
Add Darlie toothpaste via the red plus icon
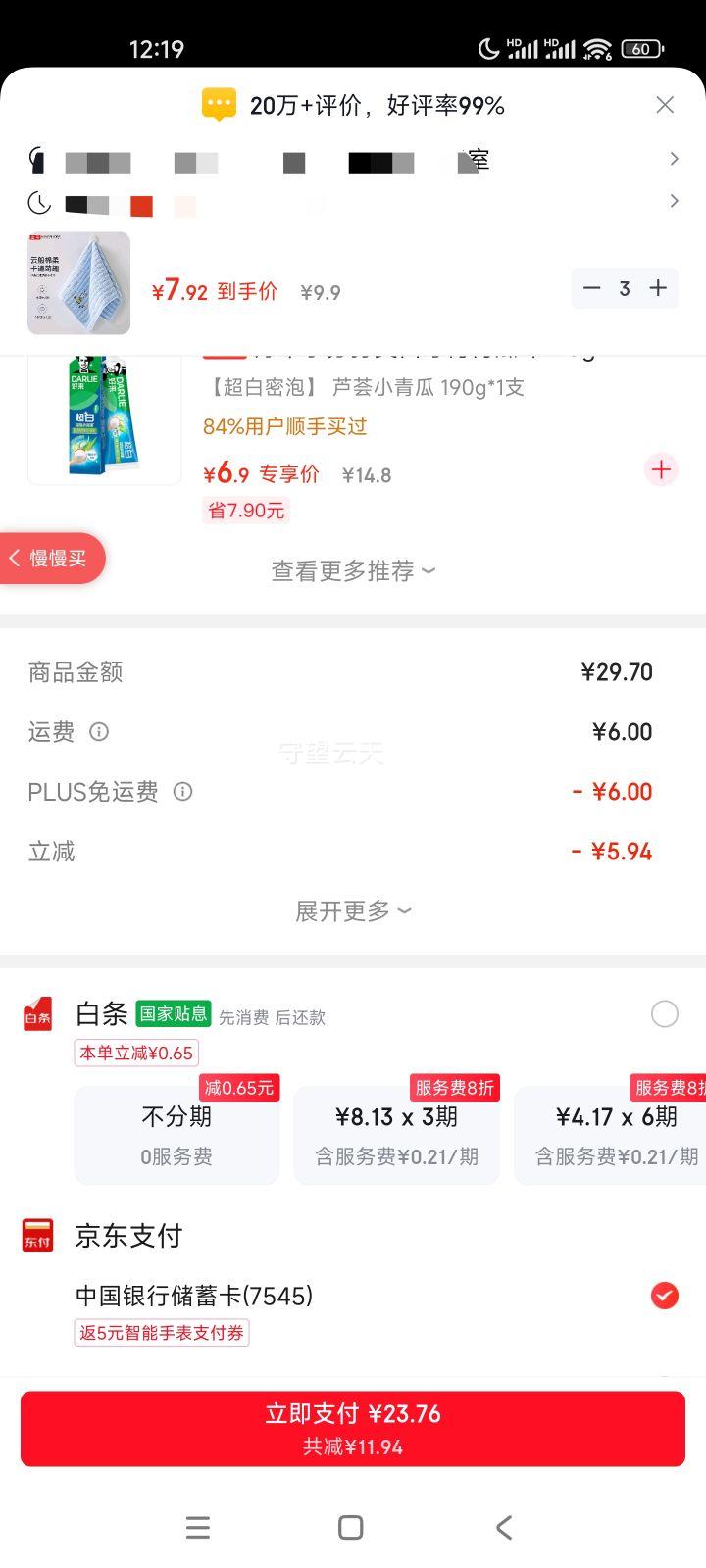point(661,469)
